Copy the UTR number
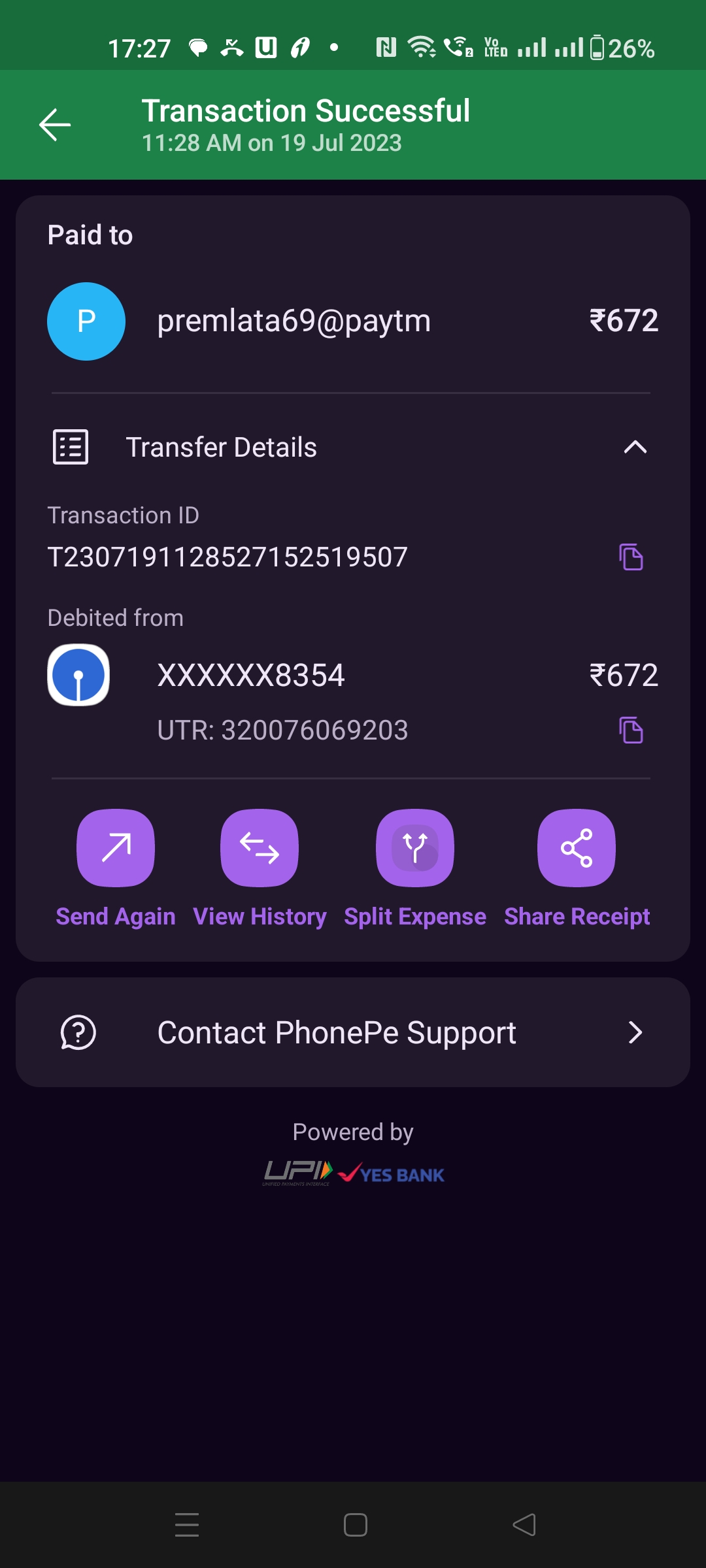This screenshot has width=706, height=1568. 631,730
